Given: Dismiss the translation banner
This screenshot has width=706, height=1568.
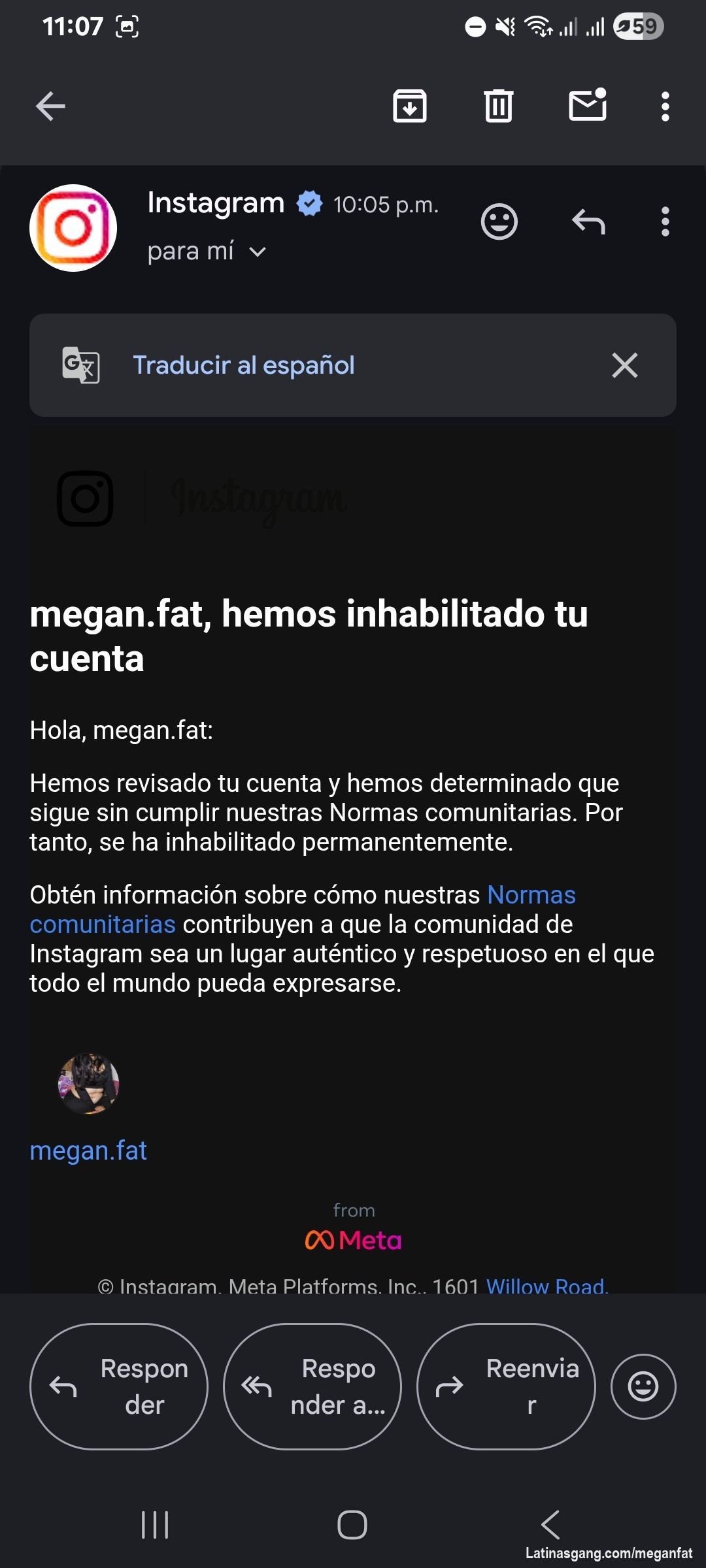Looking at the screenshot, I should click(625, 365).
